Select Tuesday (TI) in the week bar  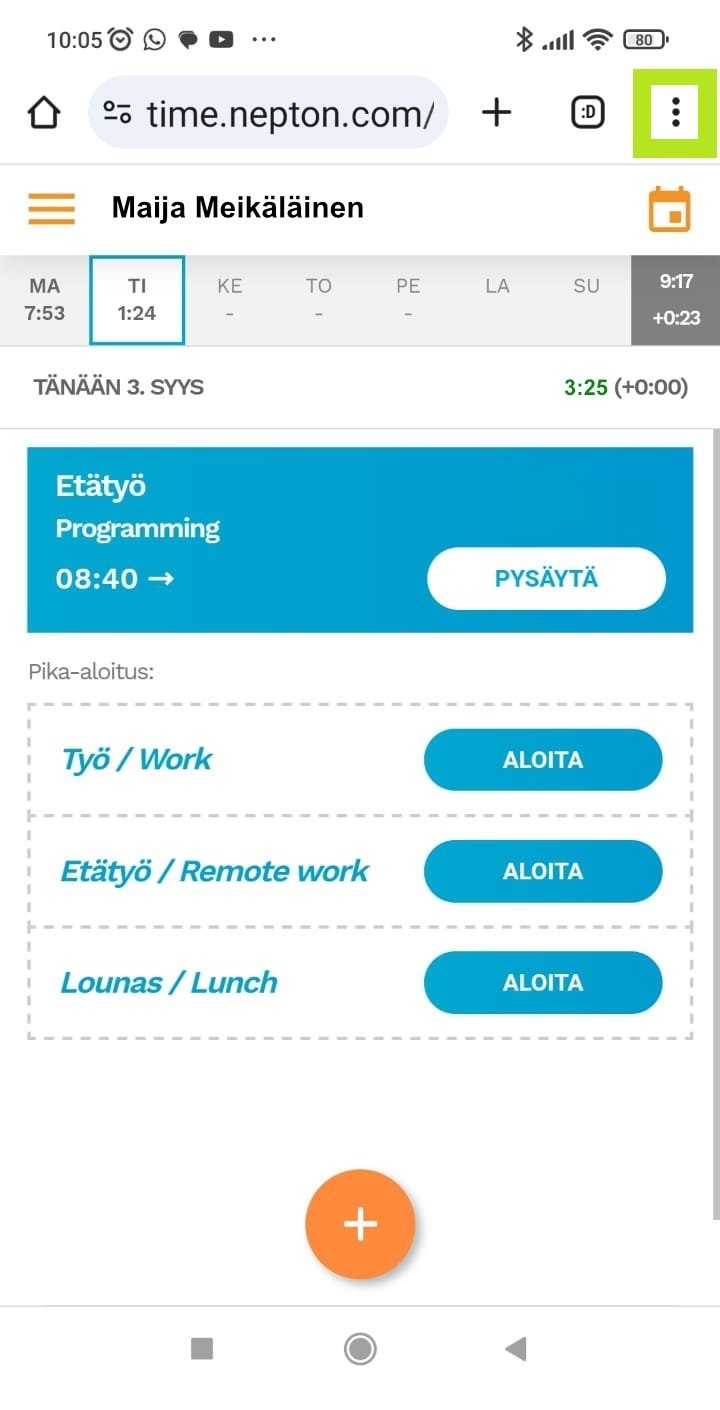137,300
